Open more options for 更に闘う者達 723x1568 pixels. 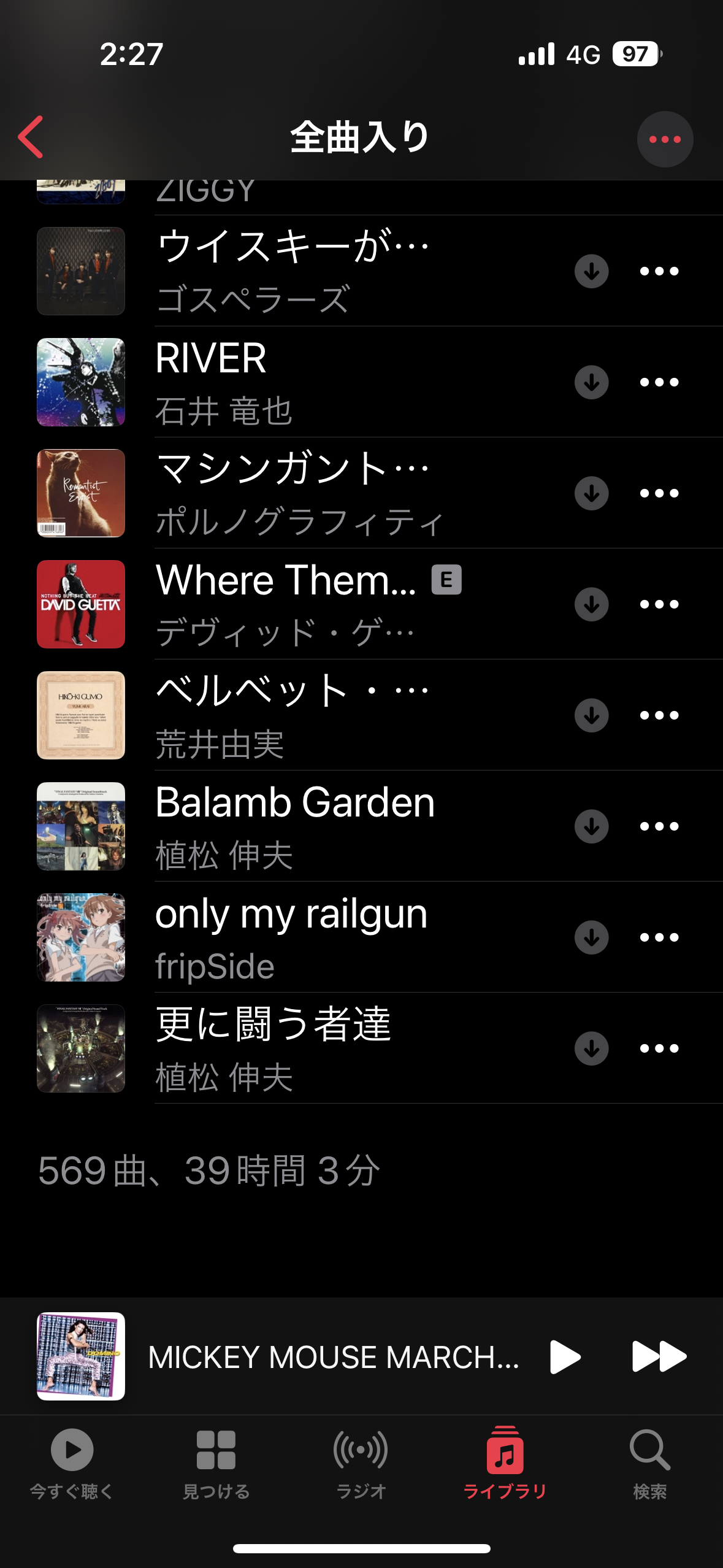point(659,1048)
